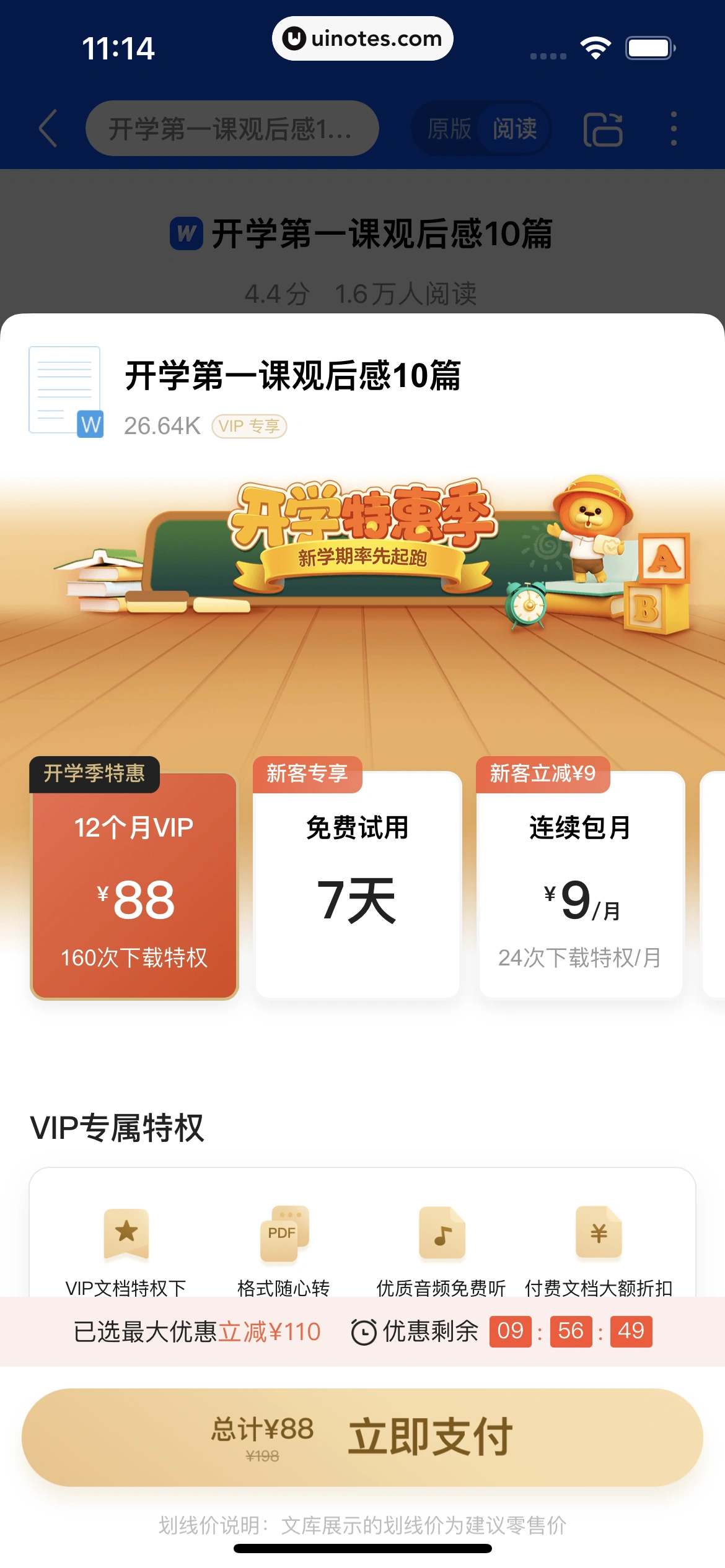Screen dimensions: 725x1568
Task: Click the VIP 专享 badge label
Action: [x=250, y=426]
